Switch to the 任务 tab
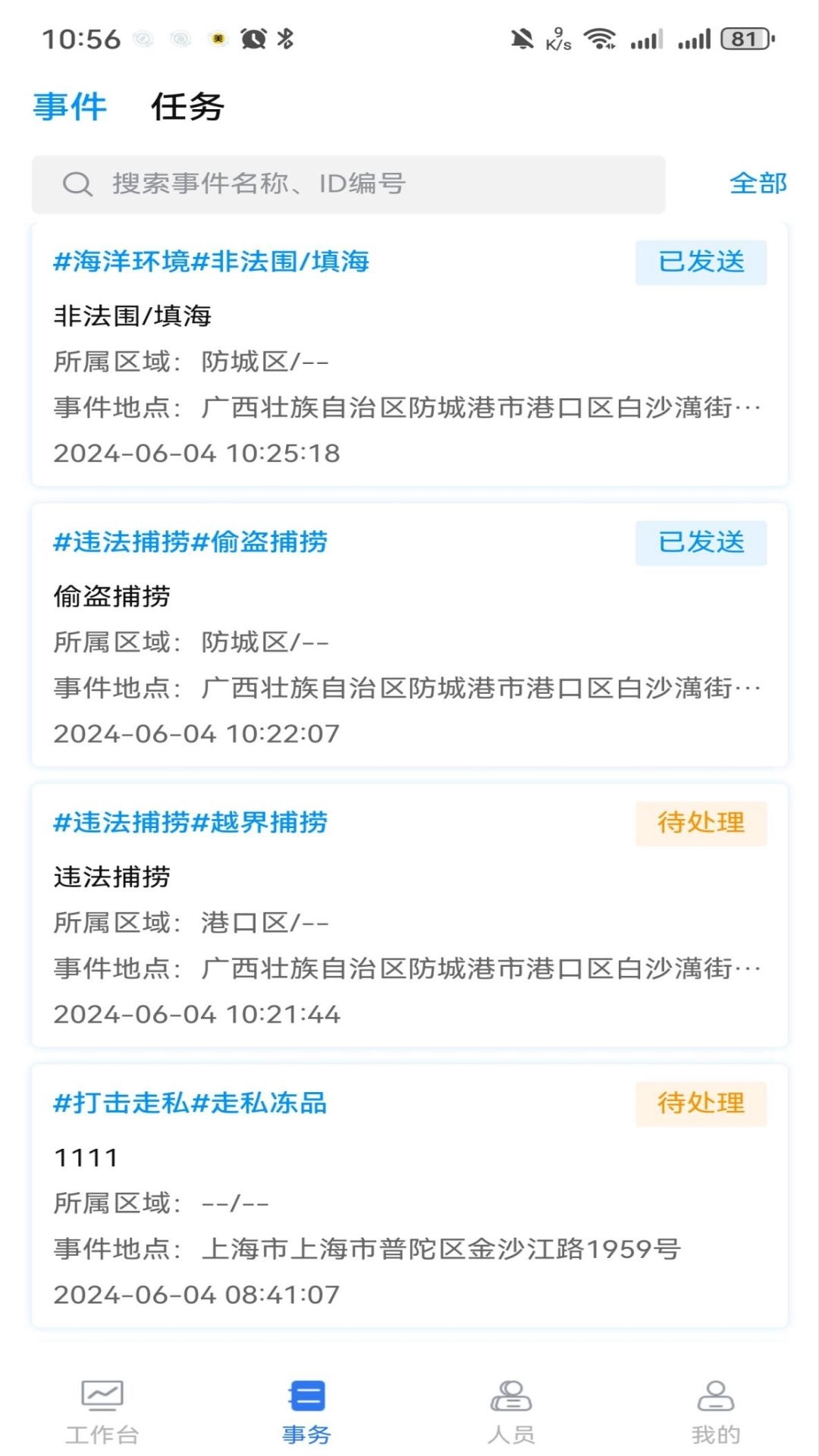Image resolution: width=819 pixels, height=1456 pixels. point(186,107)
